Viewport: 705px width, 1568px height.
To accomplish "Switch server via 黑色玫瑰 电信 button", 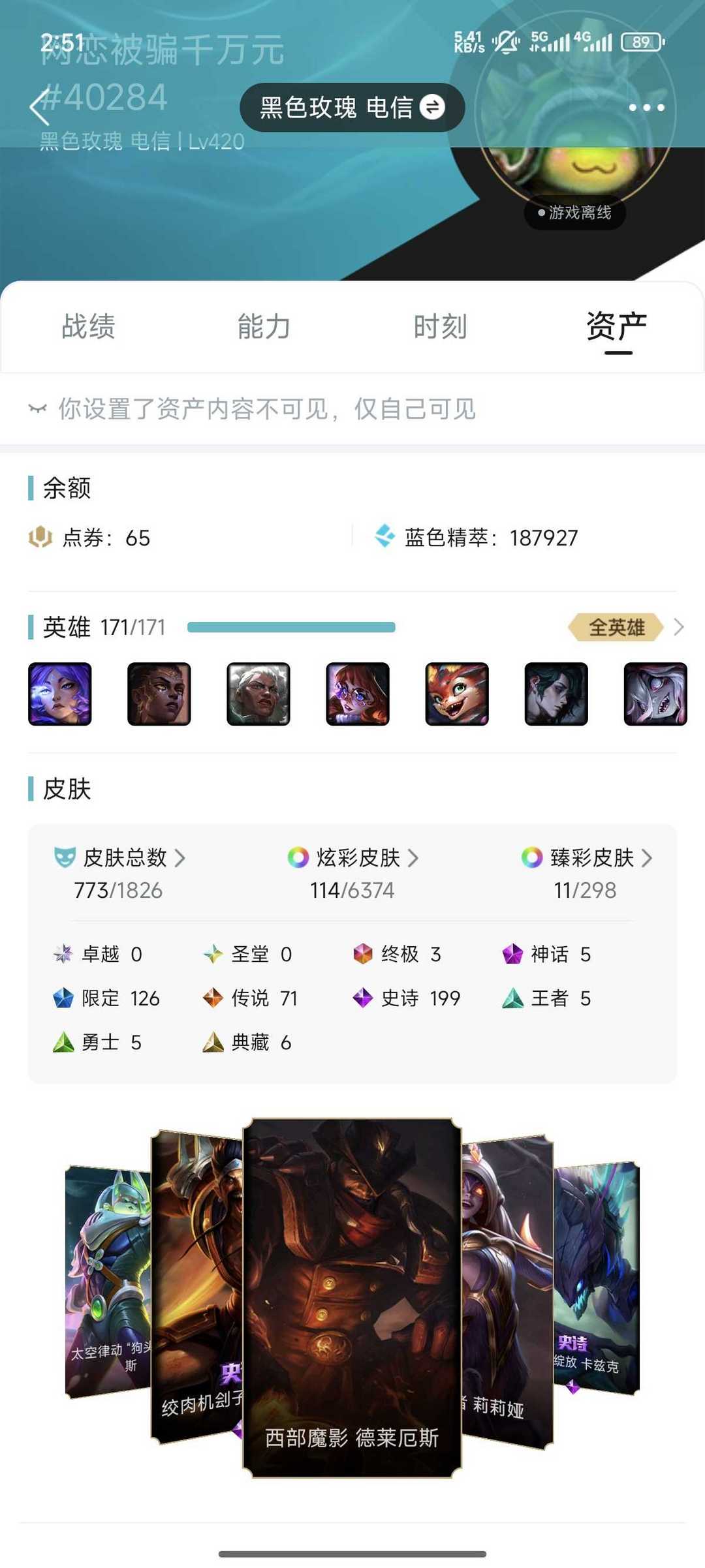I will [x=352, y=108].
